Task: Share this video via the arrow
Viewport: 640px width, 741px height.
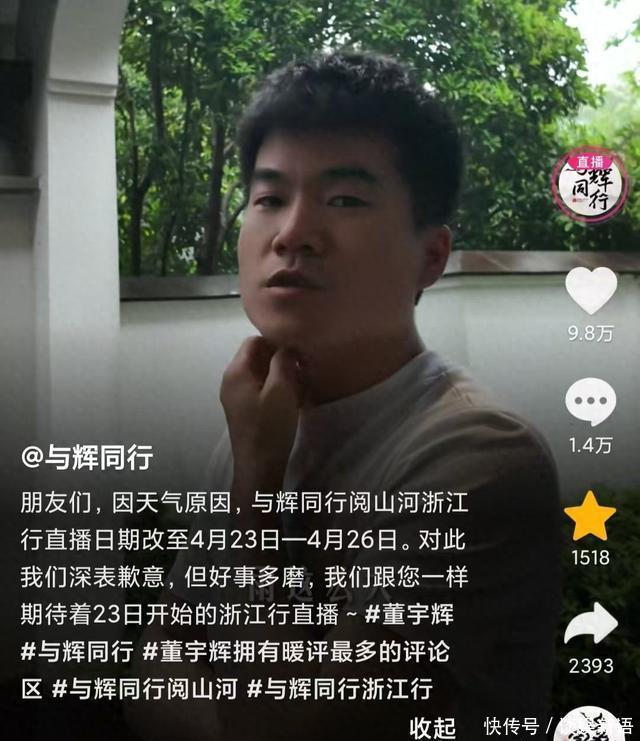Action: (x=590, y=624)
